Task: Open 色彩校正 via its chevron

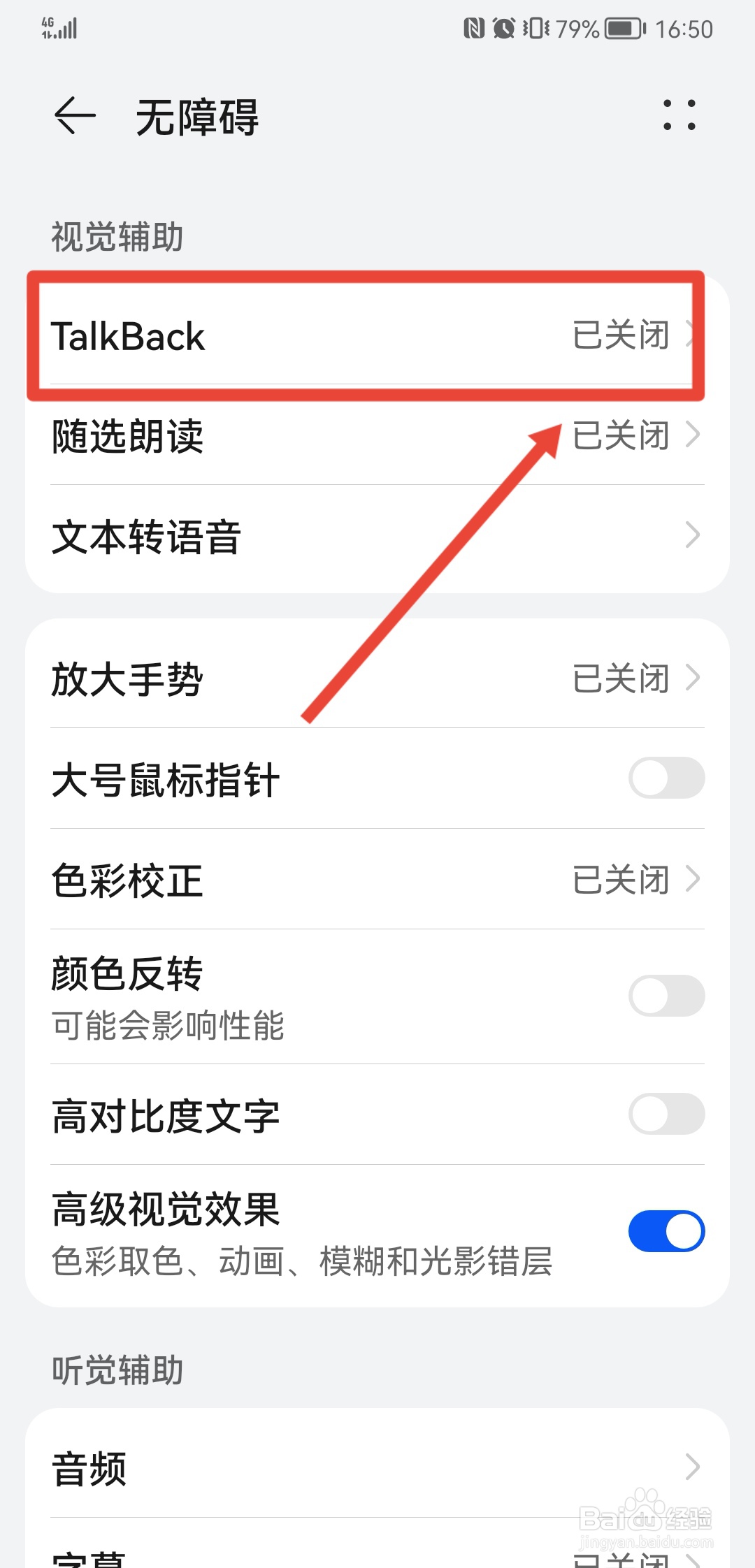Action: click(x=692, y=879)
